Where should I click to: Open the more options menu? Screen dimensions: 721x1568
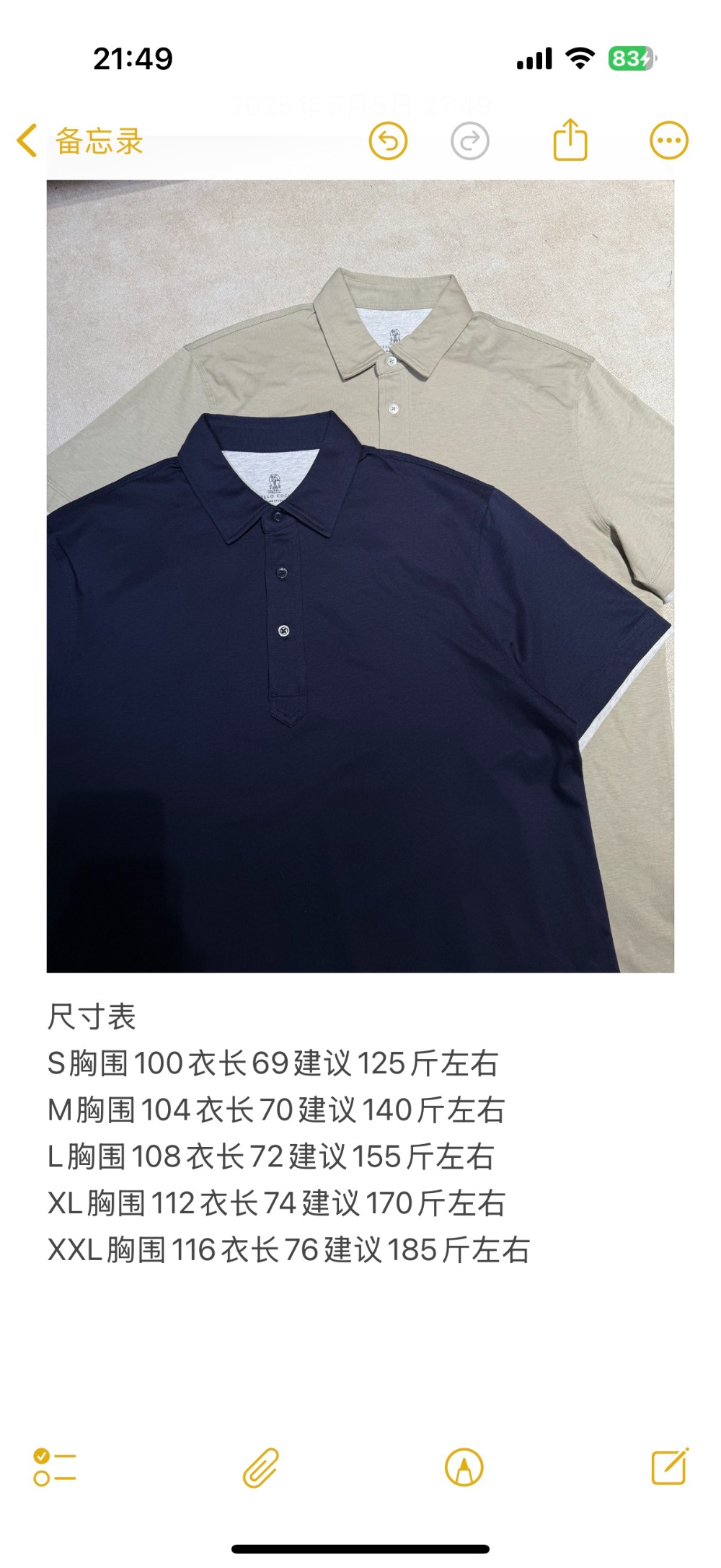[x=668, y=141]
